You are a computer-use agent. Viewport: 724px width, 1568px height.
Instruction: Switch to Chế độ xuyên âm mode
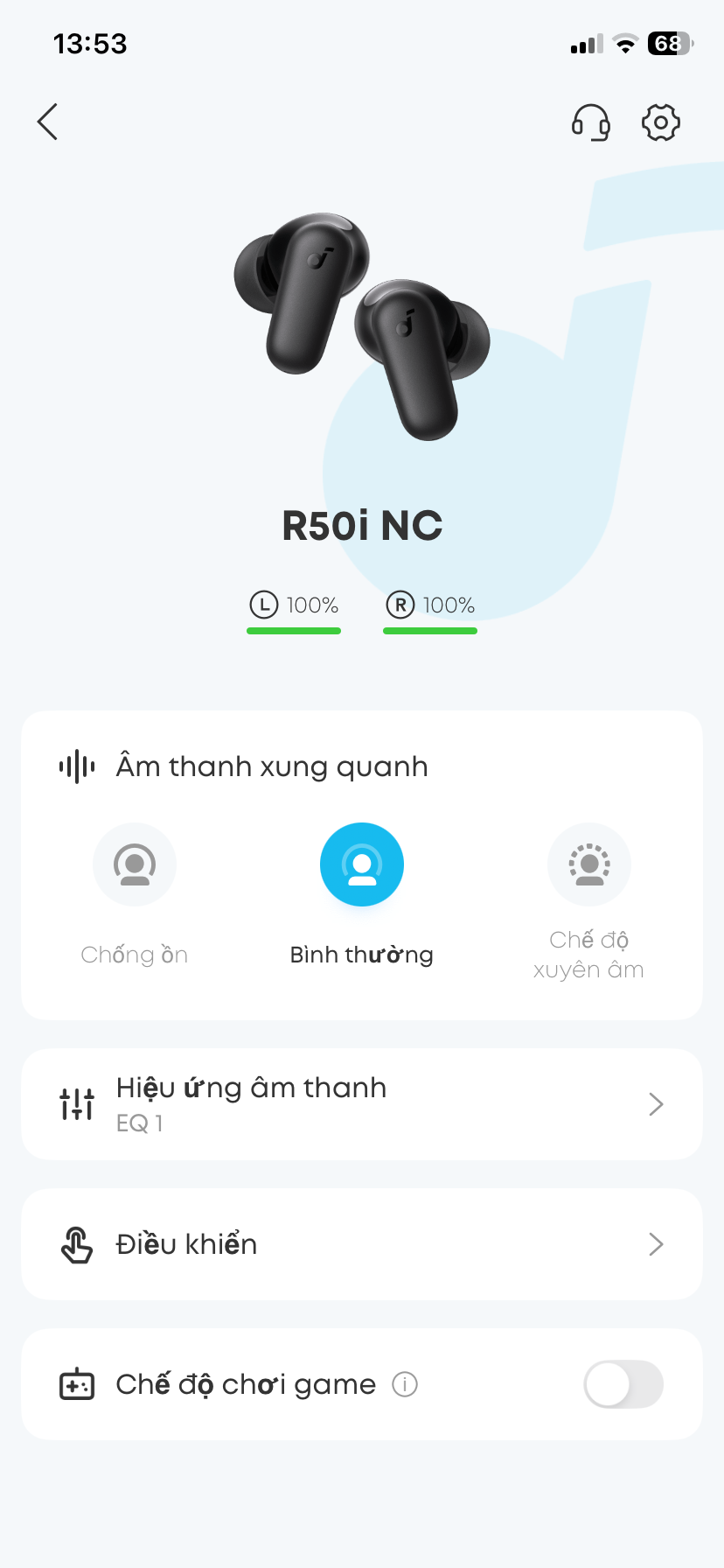589,865
